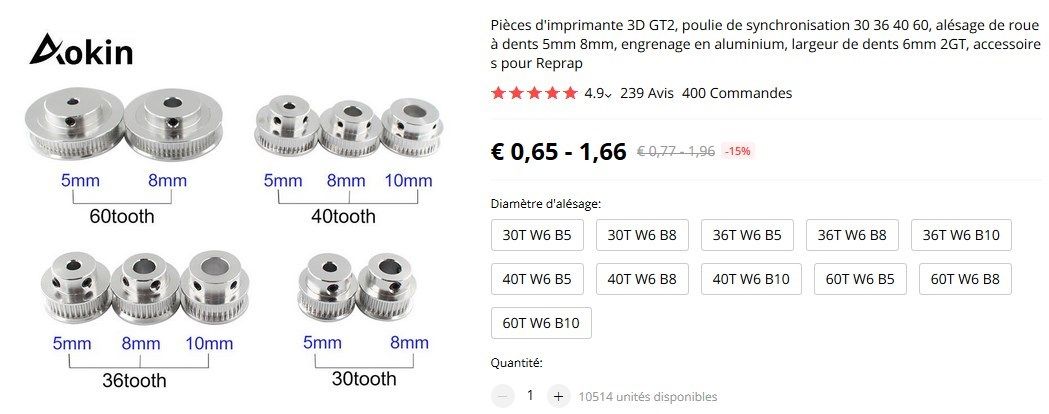Decrease quantity with the minus button
Screen dimensions: 1049x414
[x=503, y=396]
